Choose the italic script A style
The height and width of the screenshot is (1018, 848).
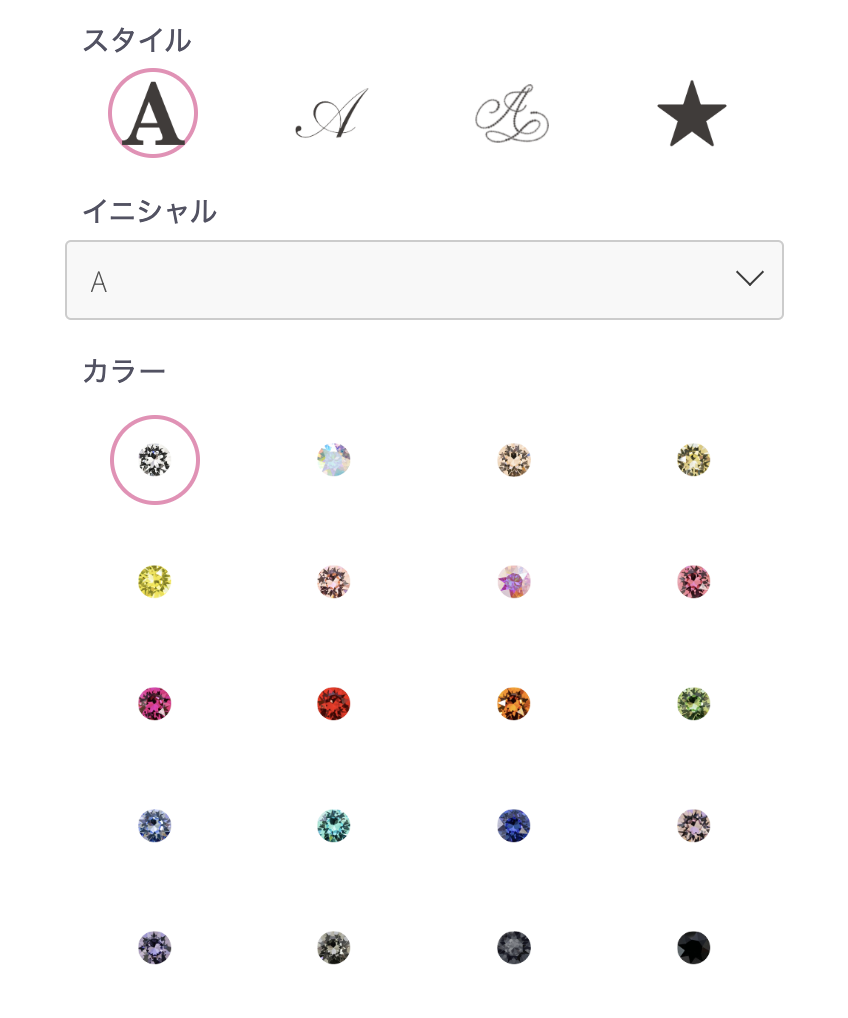(332, 114)
